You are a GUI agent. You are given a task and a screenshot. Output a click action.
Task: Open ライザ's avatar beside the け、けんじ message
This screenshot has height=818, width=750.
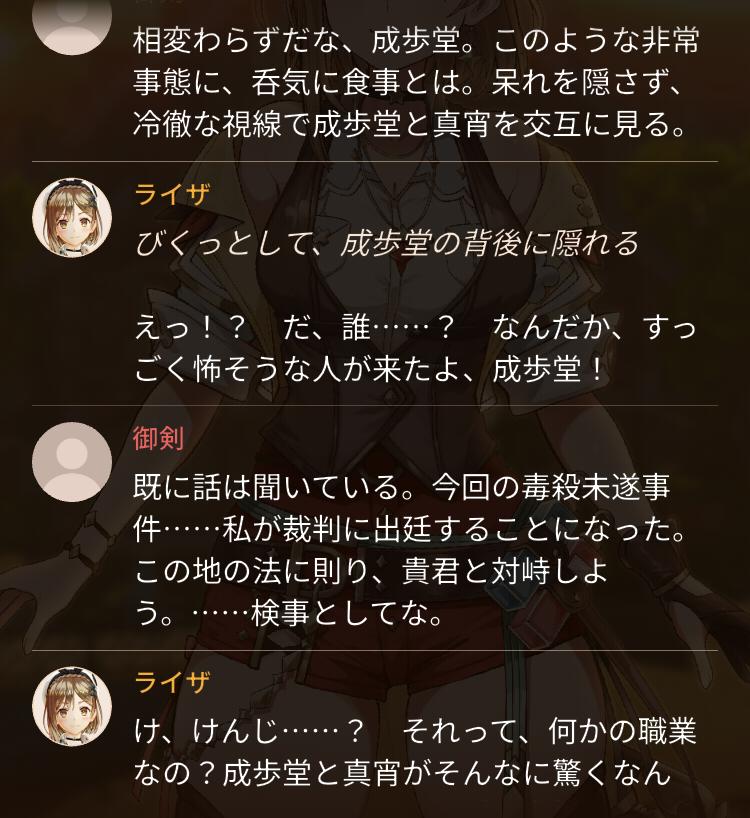pyautogui.click(x=72, y=706)
